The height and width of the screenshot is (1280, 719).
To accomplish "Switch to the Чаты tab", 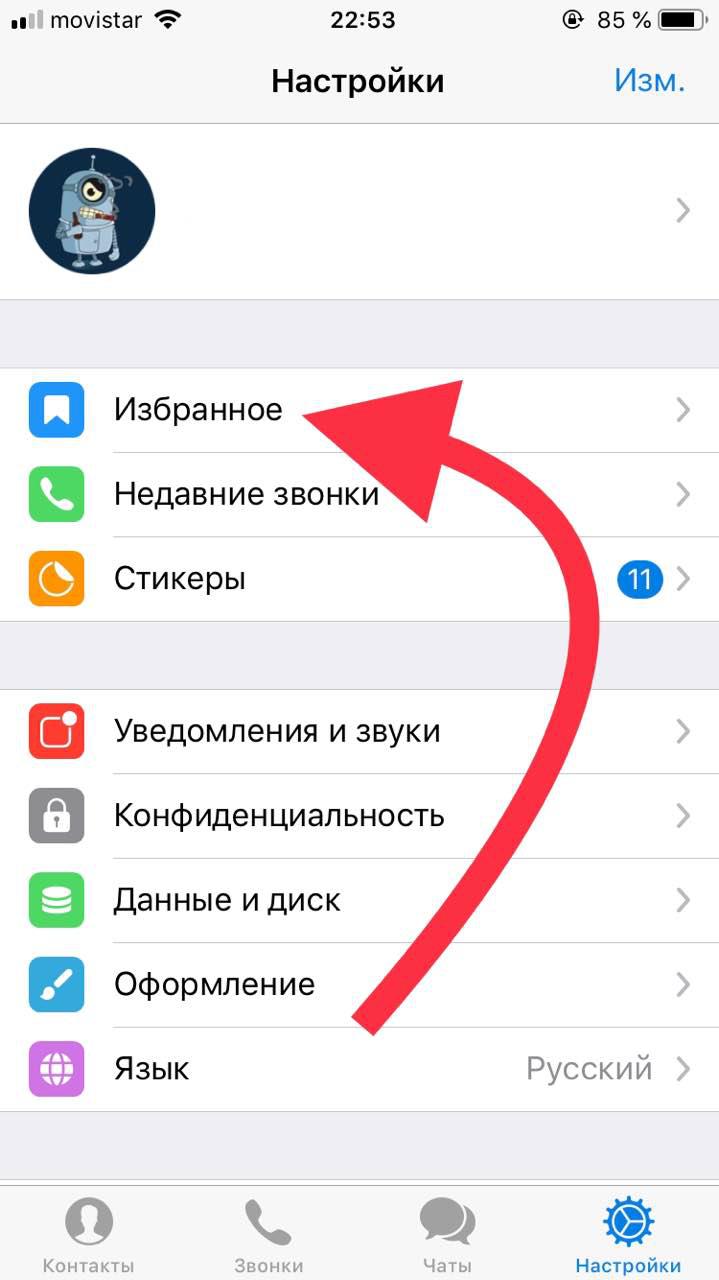I will [x=447, y=1236].
